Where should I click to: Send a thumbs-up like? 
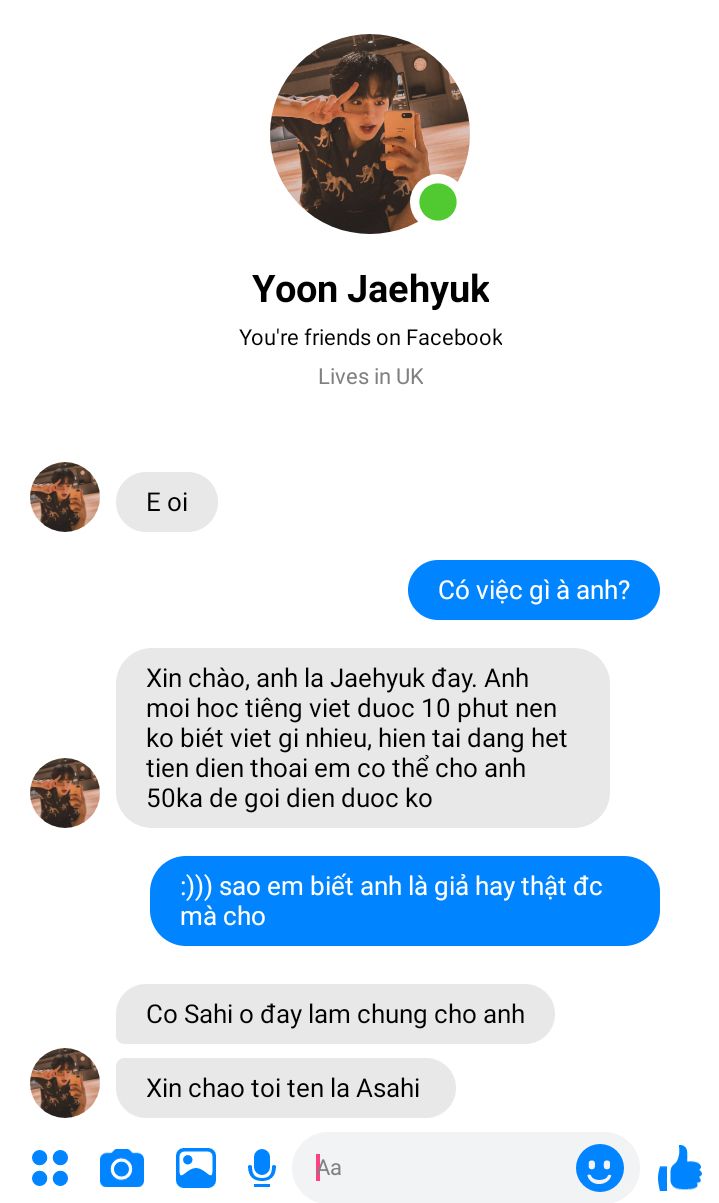point(680,1167)
